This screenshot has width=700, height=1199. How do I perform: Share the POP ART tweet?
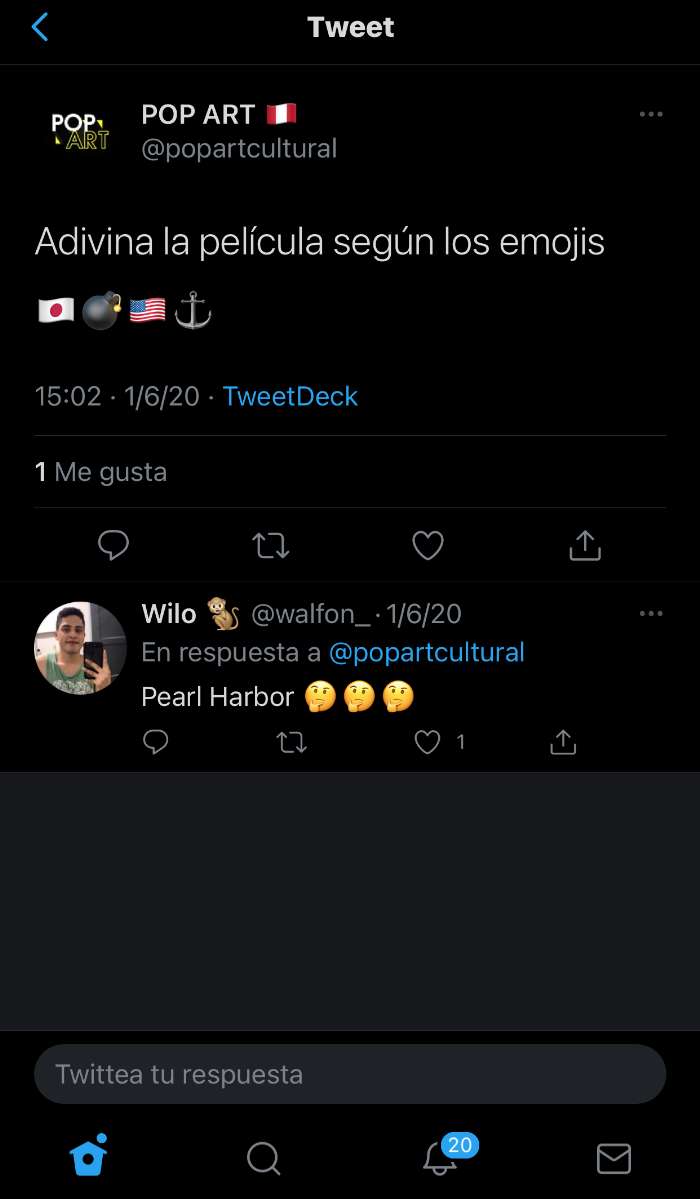(x=585, y=545)
